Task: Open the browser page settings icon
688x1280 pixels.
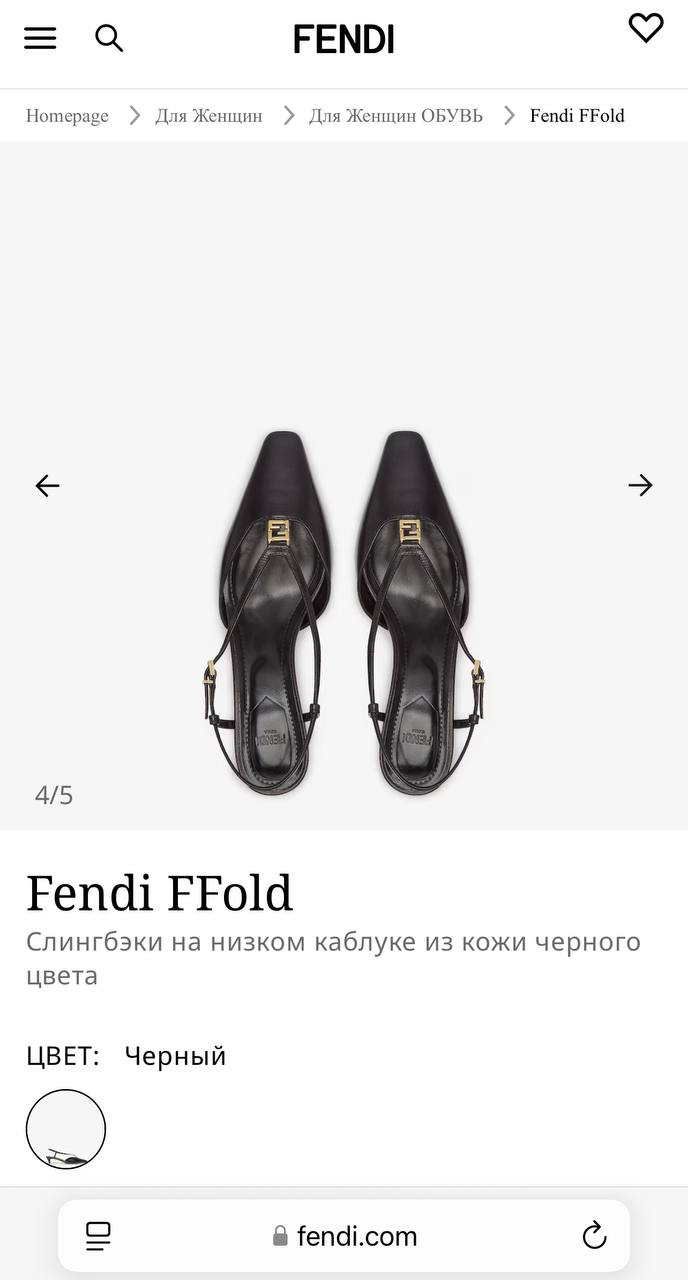Action: [98, 1236]
